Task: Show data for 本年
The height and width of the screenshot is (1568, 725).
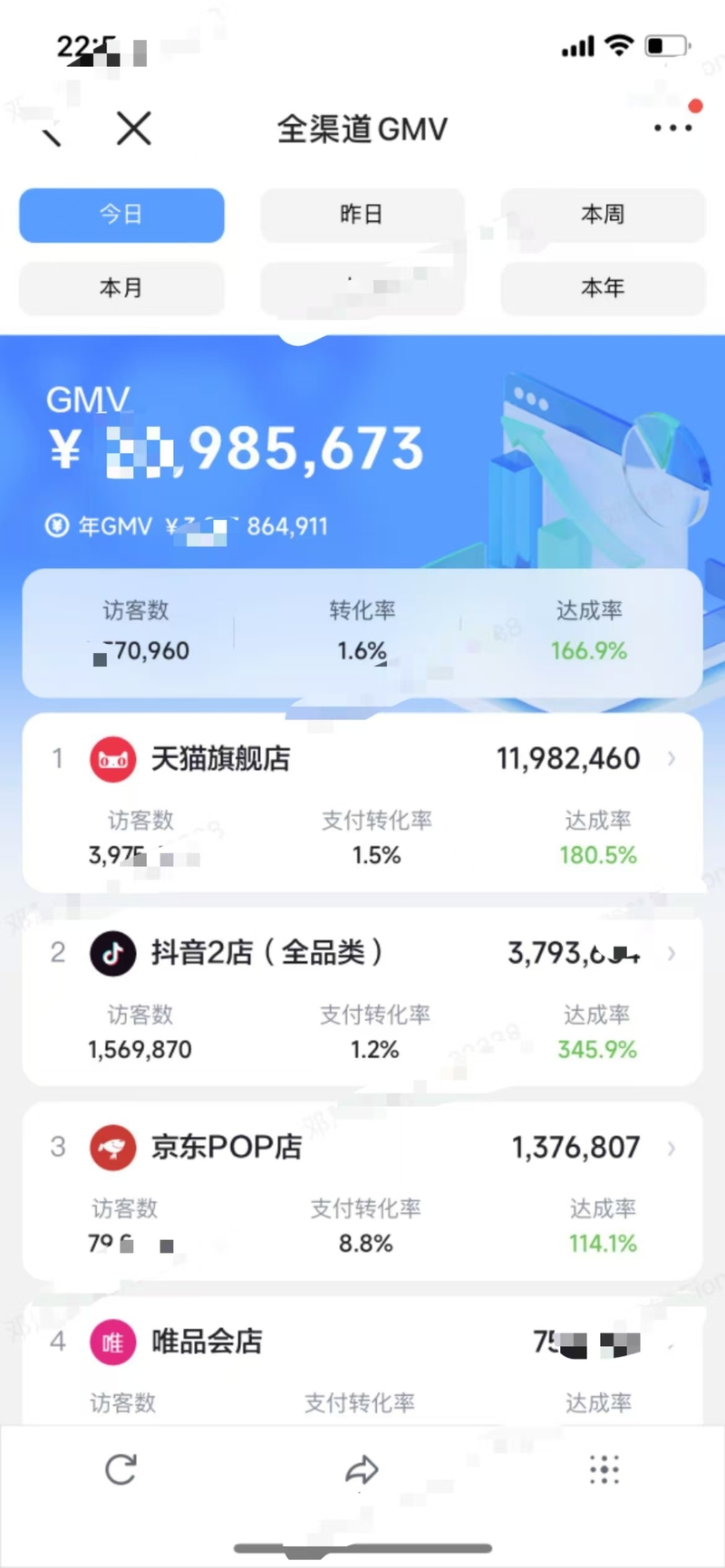Action: click(x=603, y=288)
